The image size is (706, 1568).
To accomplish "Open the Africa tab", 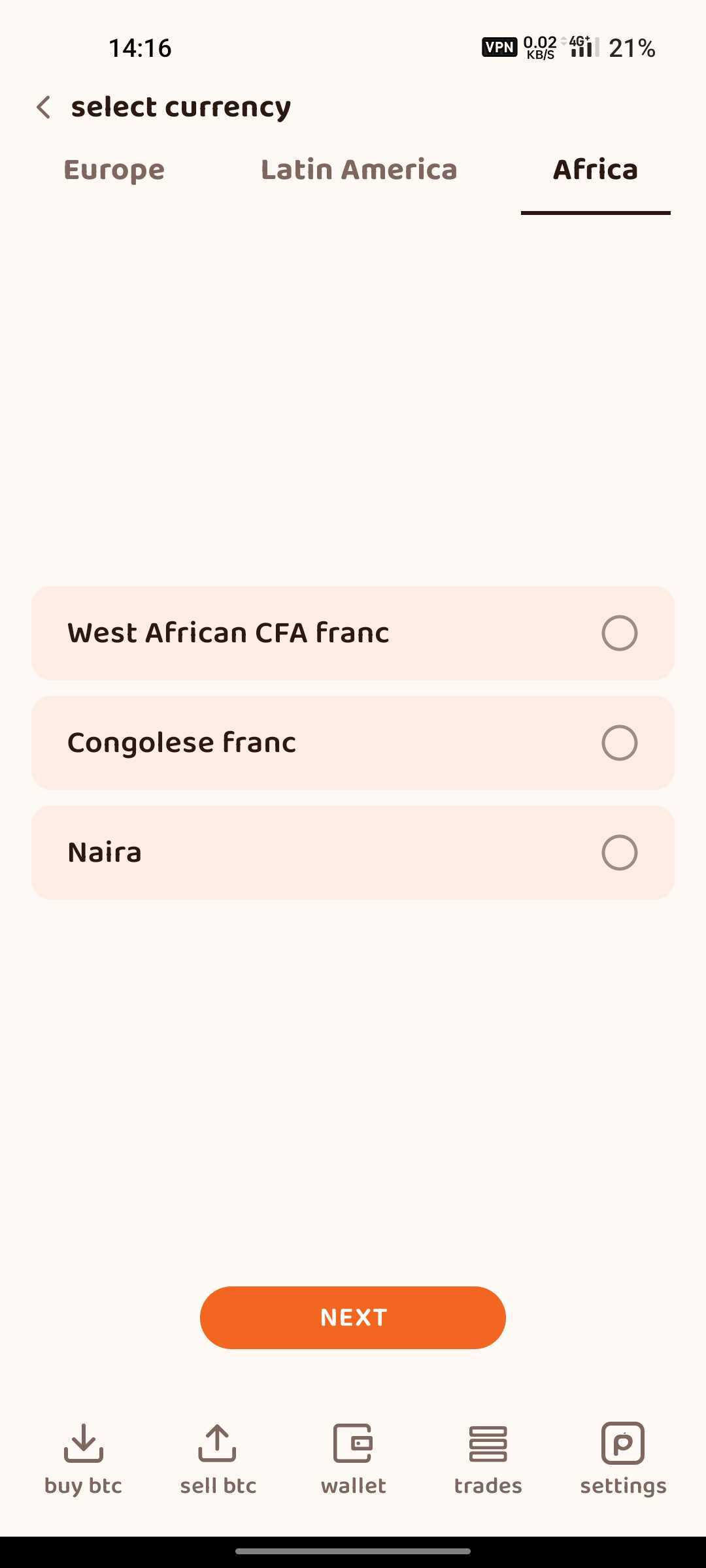I will click(596, 170).
